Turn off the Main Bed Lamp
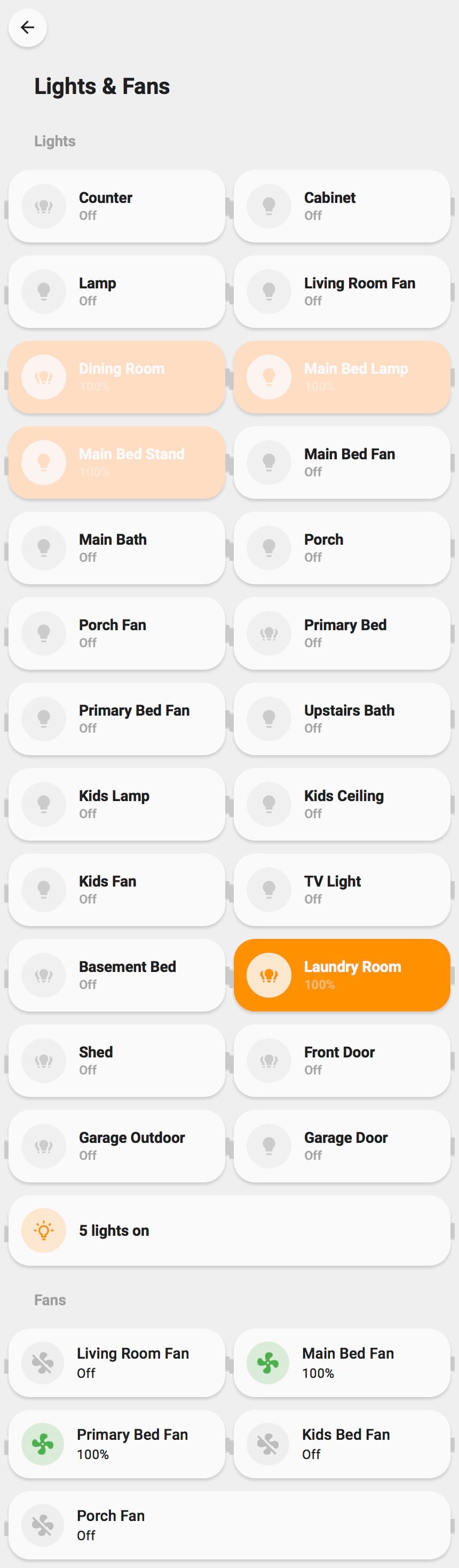This screenshot has height=1568, width=459. (268, 378)
